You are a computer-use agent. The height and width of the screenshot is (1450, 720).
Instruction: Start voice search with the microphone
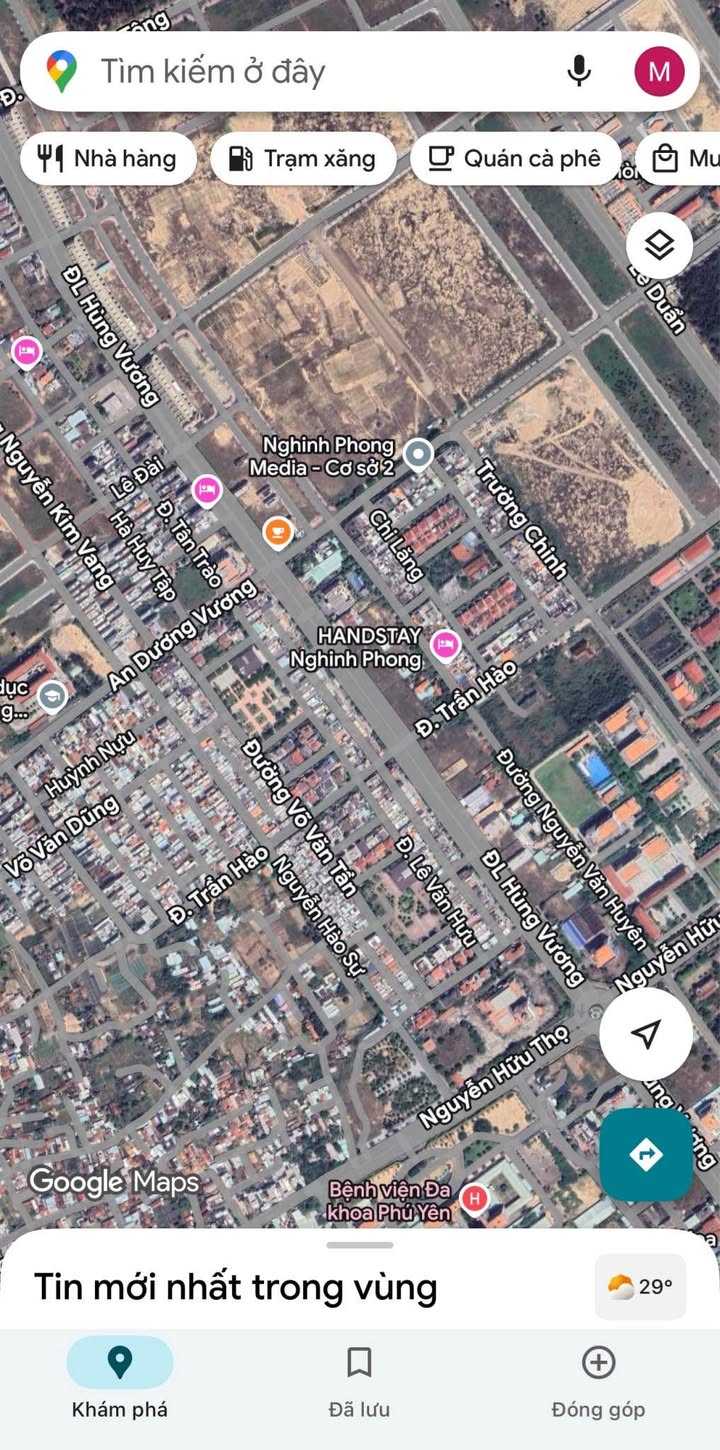(x=578, y=71)
